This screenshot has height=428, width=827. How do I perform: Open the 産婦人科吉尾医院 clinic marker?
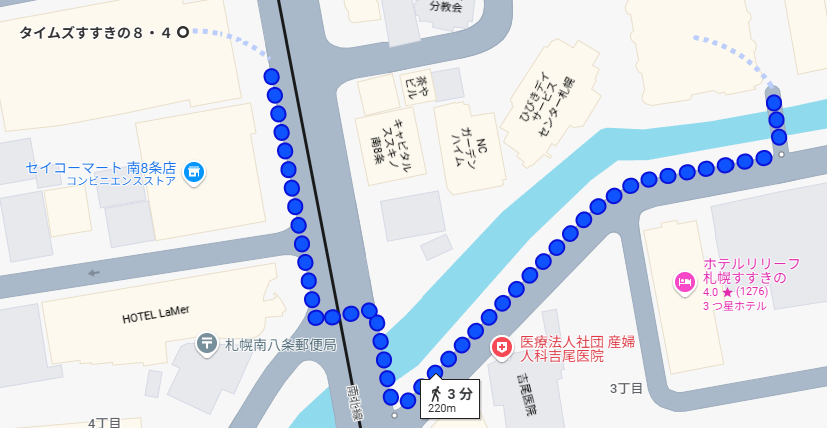502,347
